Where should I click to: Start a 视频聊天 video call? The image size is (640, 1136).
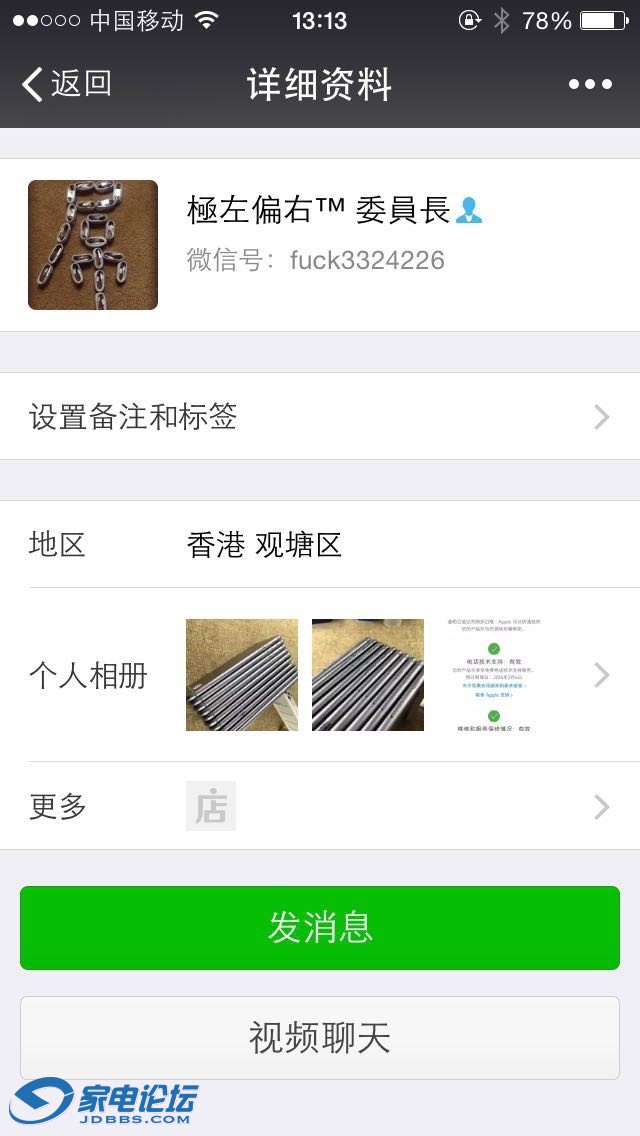pos(320,1038)
